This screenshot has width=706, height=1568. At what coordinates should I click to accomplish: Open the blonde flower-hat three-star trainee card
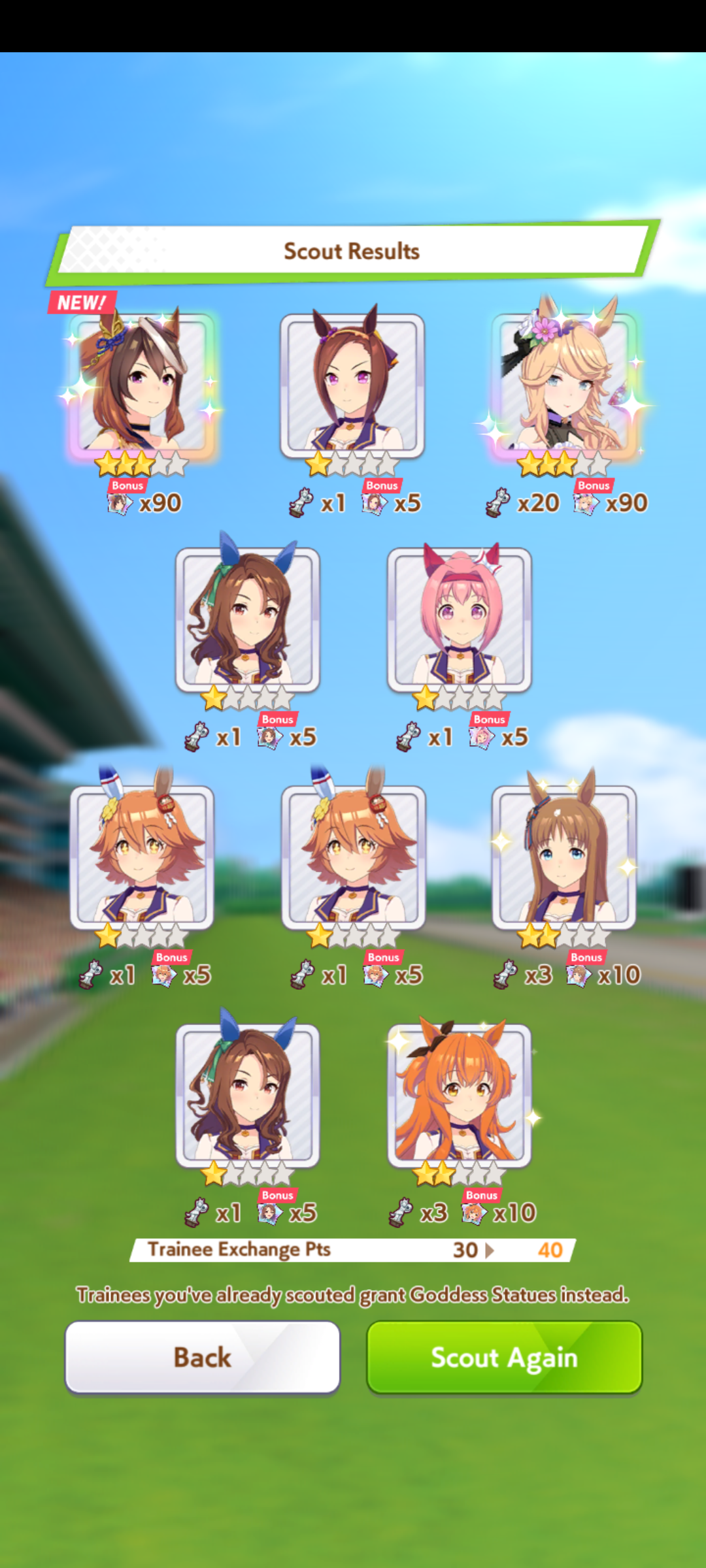[x=564, y=385]
